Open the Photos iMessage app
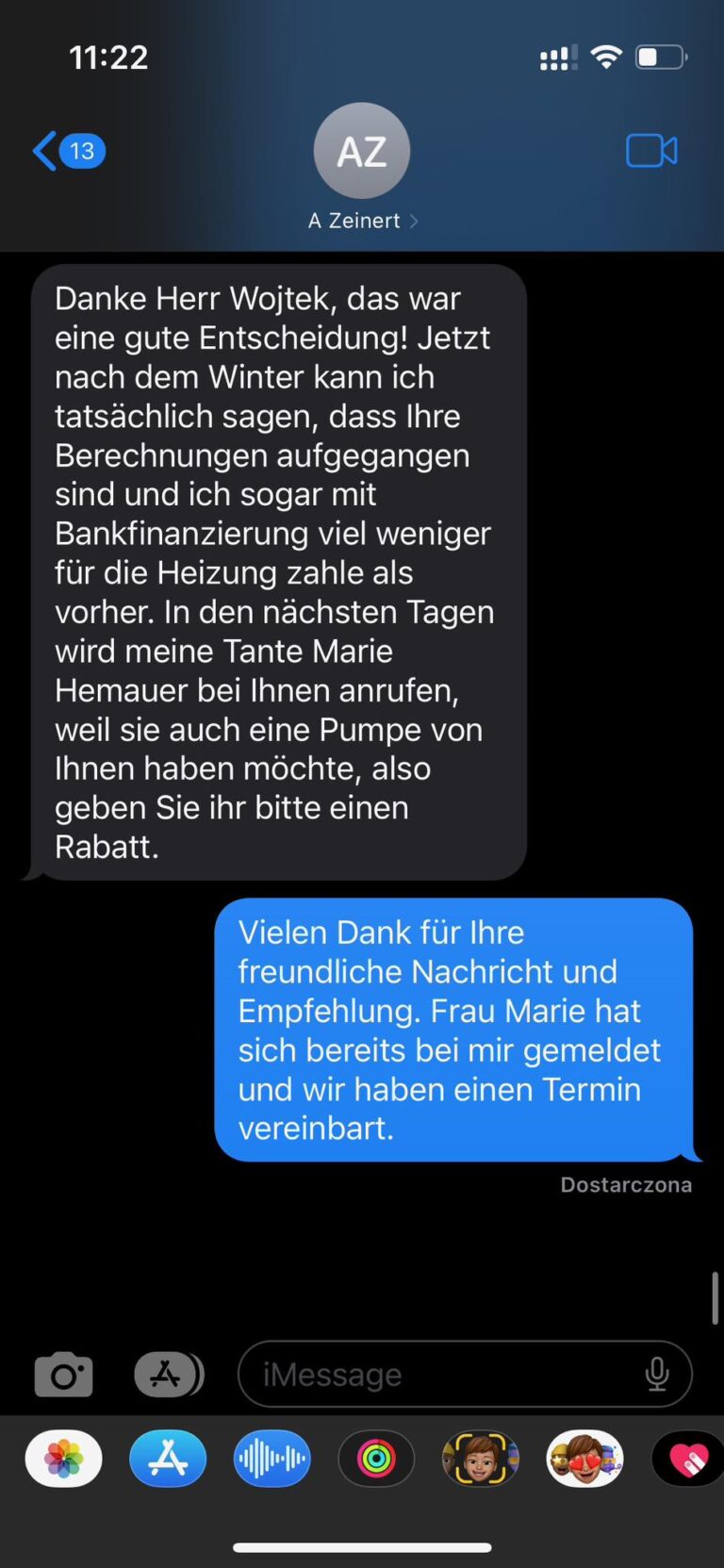724x1568 pixels. [x=64, y=1459]
